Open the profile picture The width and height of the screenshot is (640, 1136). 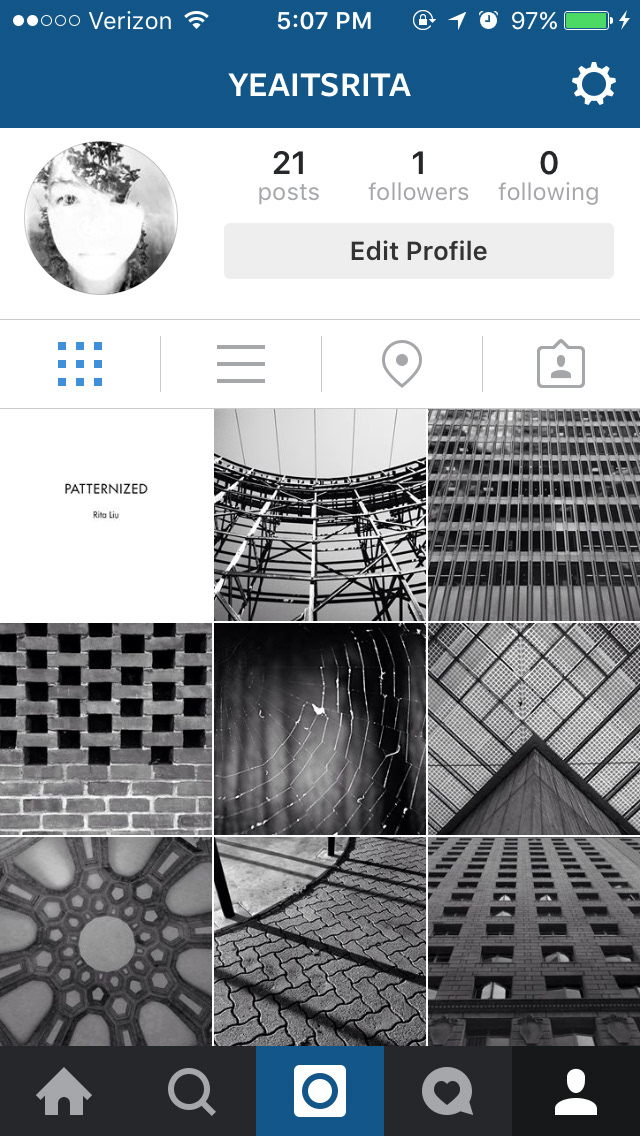tap(100, 218)
